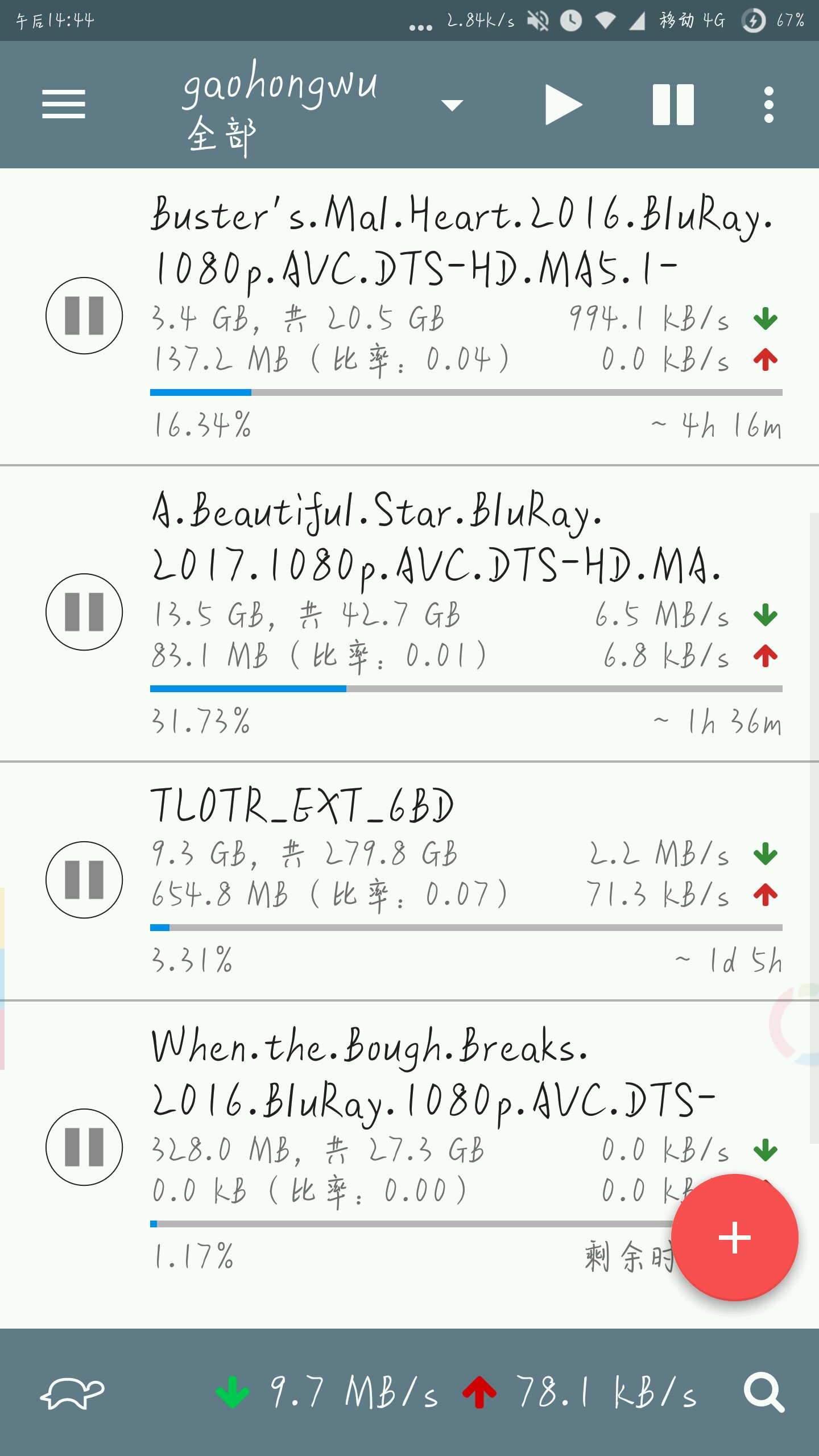Image resolution: width=819 pixels, height=1456 pixels.
Task: Open the hamburger navigation drawer
Action: coord(64,105)
